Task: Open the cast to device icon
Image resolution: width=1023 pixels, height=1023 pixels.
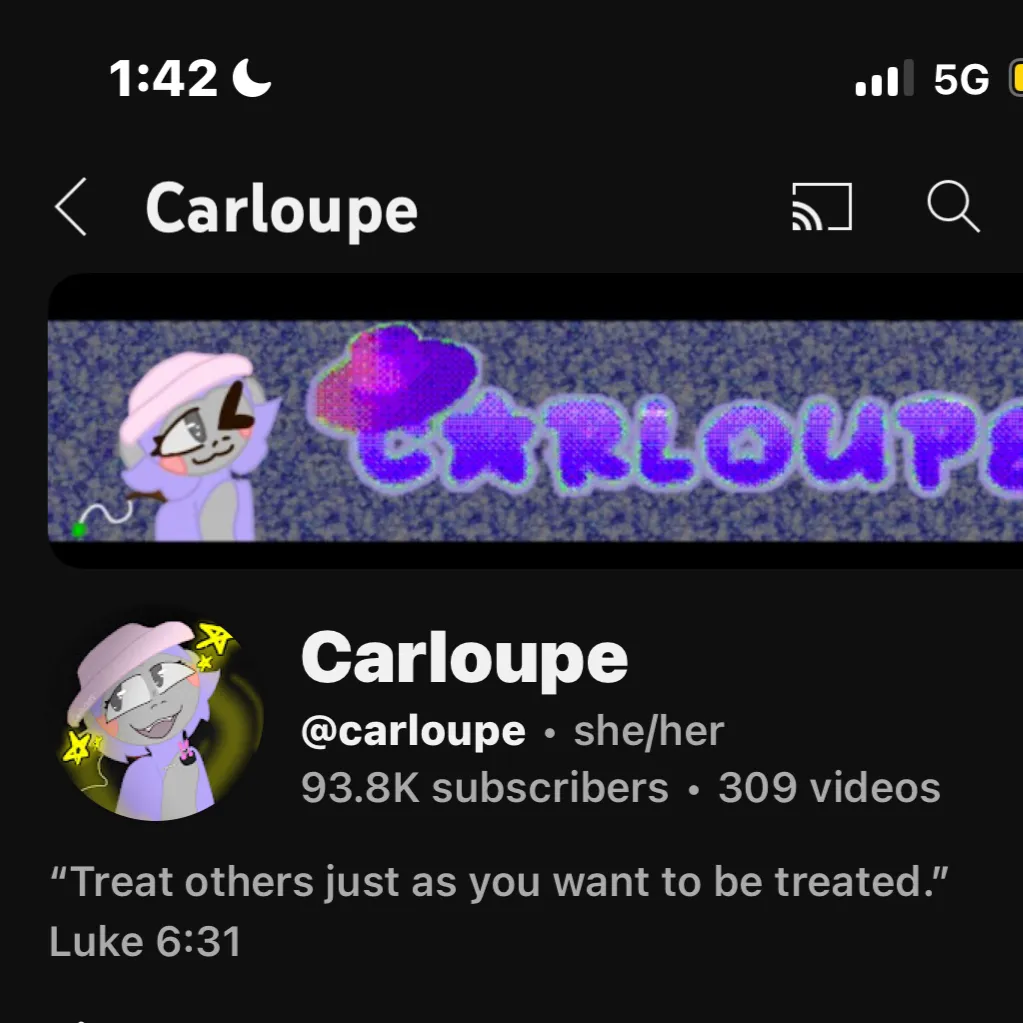Action: (821, 208)
